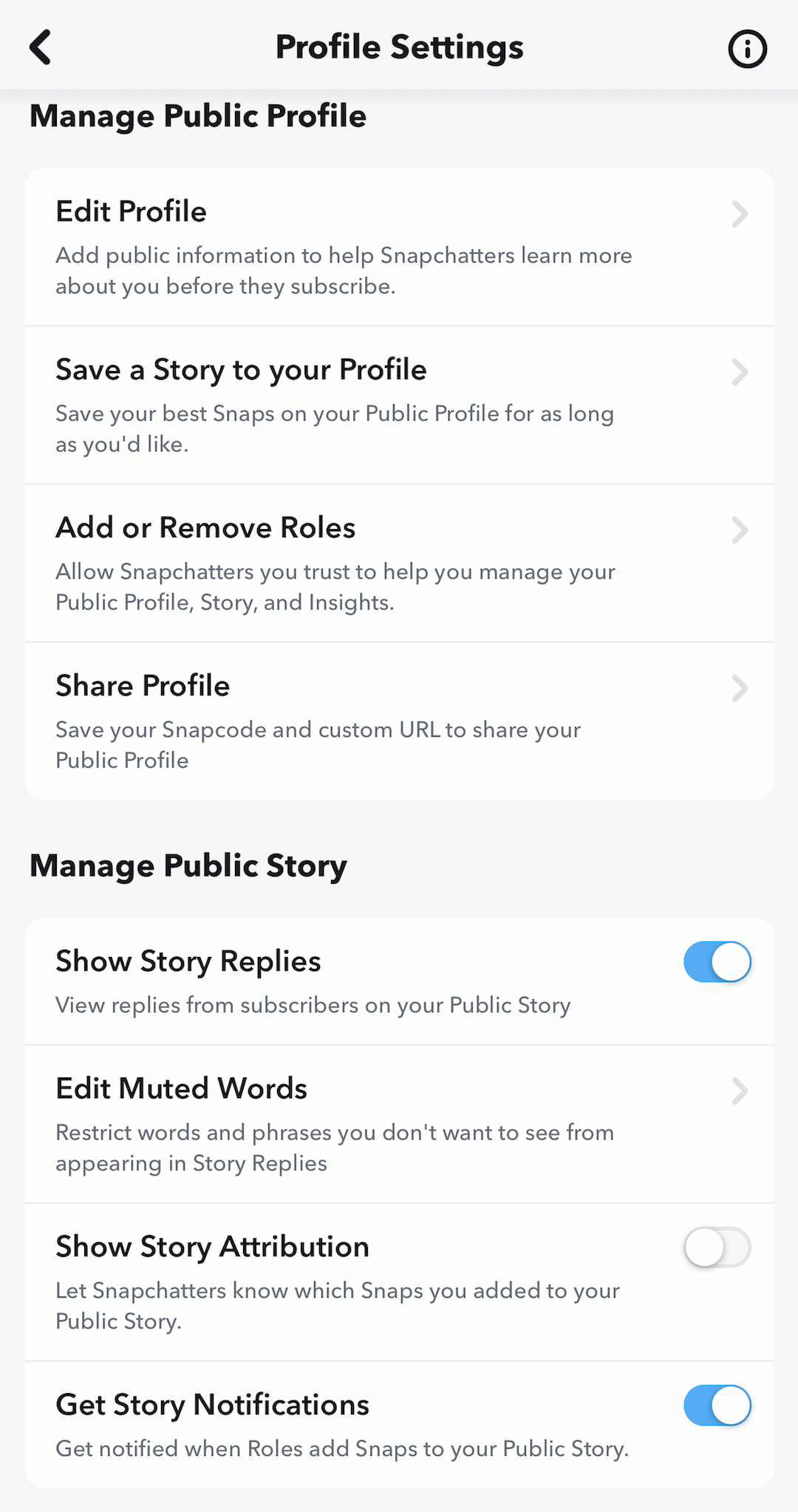Click the Show Story Replies row

(x=188, y=961)
